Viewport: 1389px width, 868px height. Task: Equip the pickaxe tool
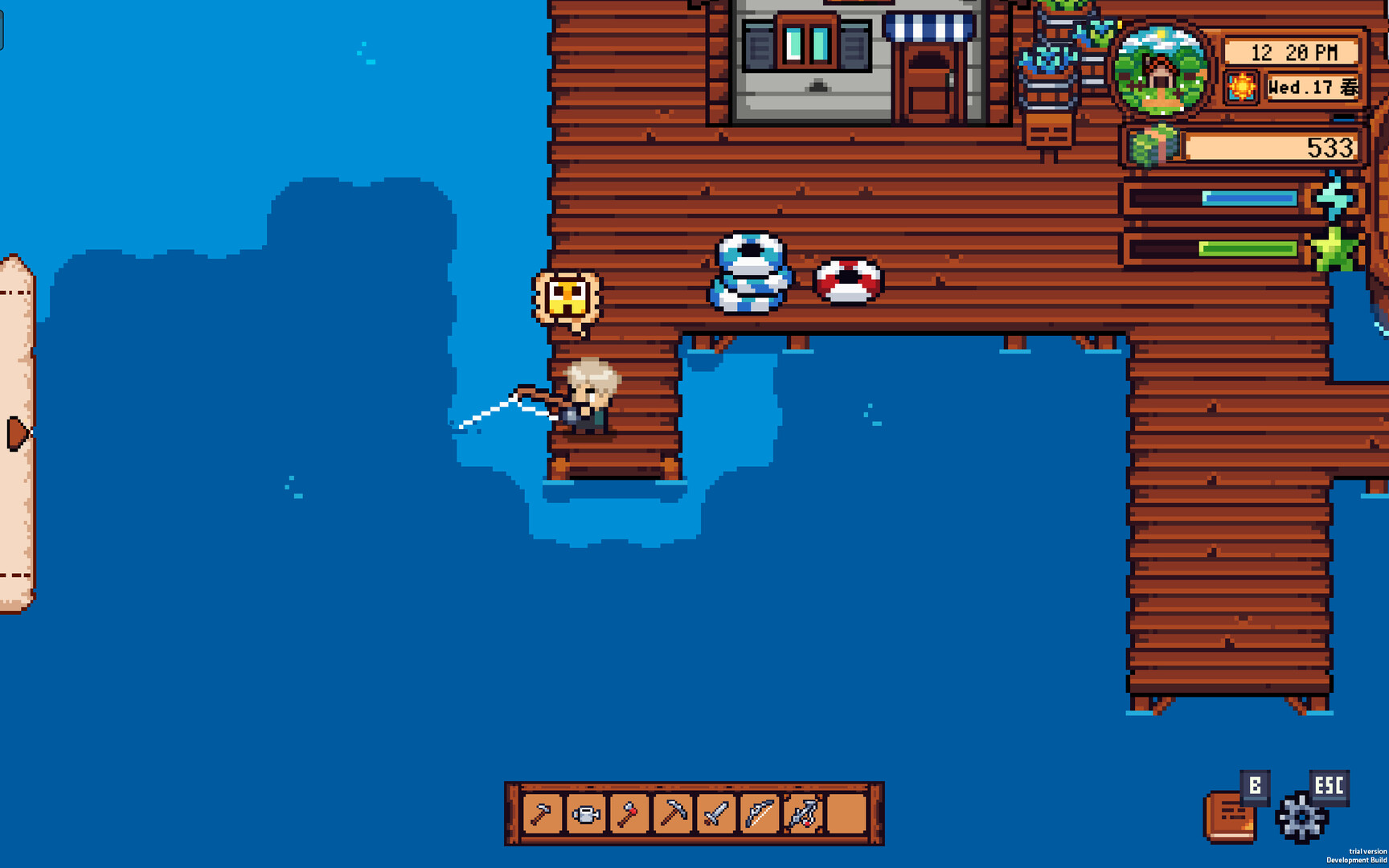[673, 814]
